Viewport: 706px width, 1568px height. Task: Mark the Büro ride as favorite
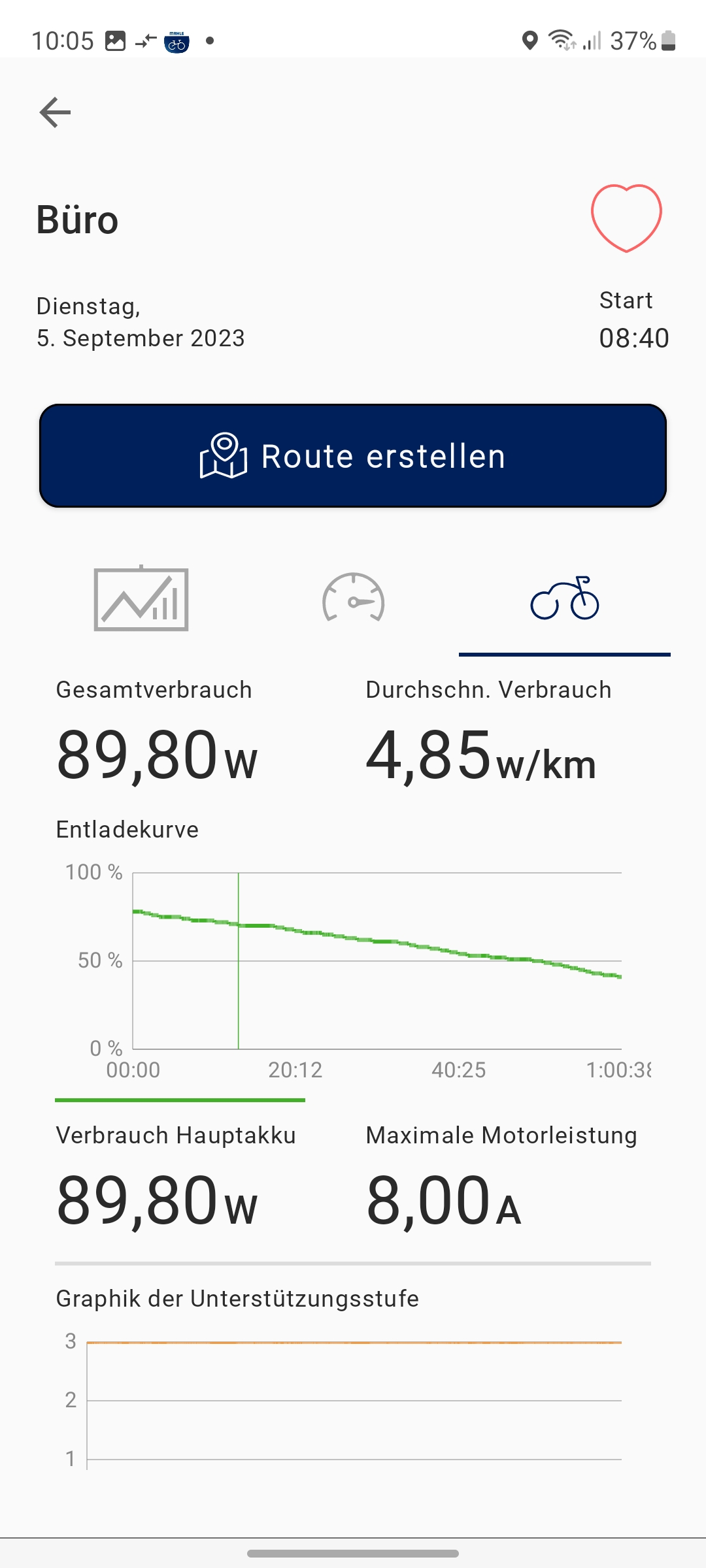[x=626, y=218]
